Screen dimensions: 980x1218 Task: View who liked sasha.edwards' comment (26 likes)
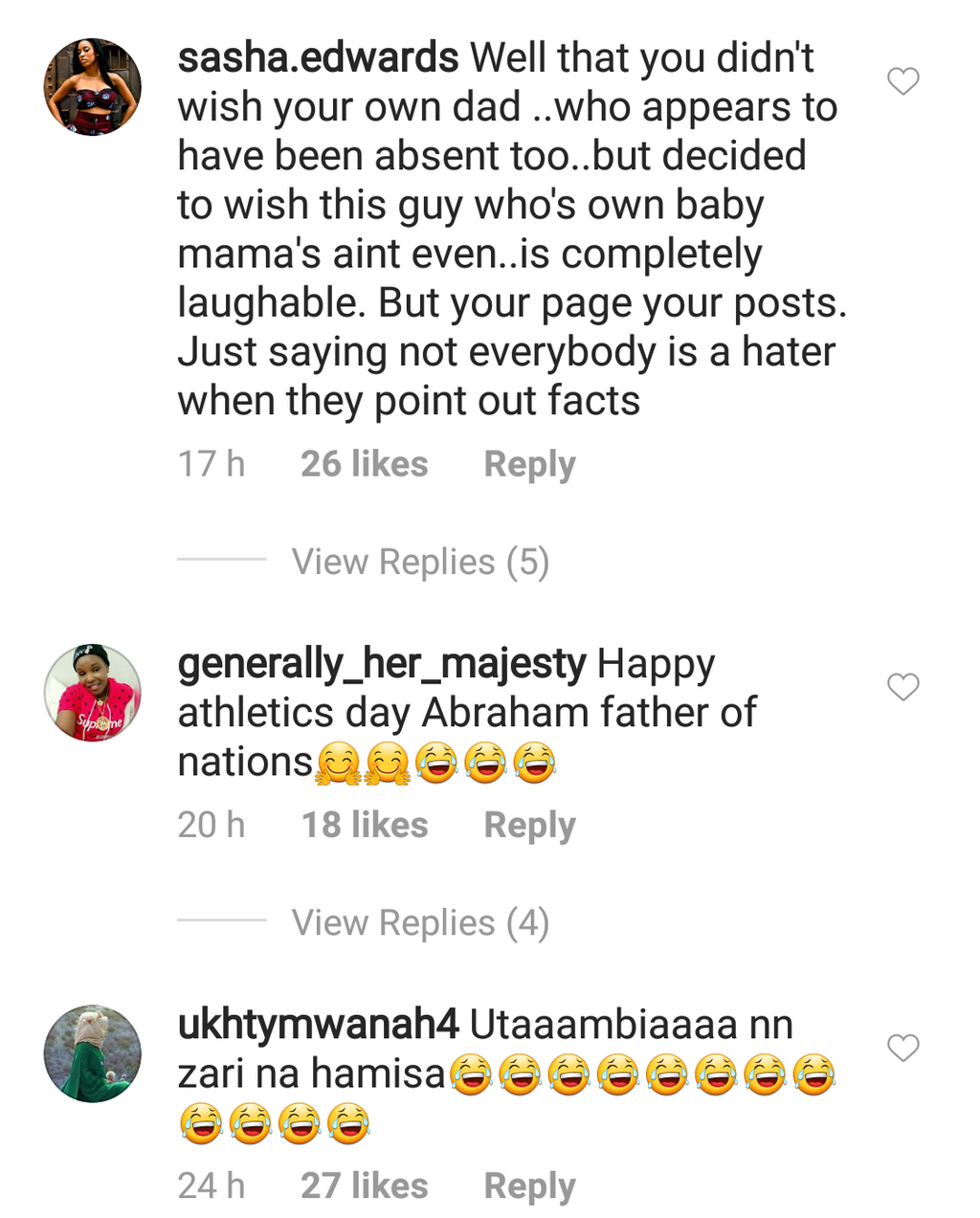coord(364,465)
